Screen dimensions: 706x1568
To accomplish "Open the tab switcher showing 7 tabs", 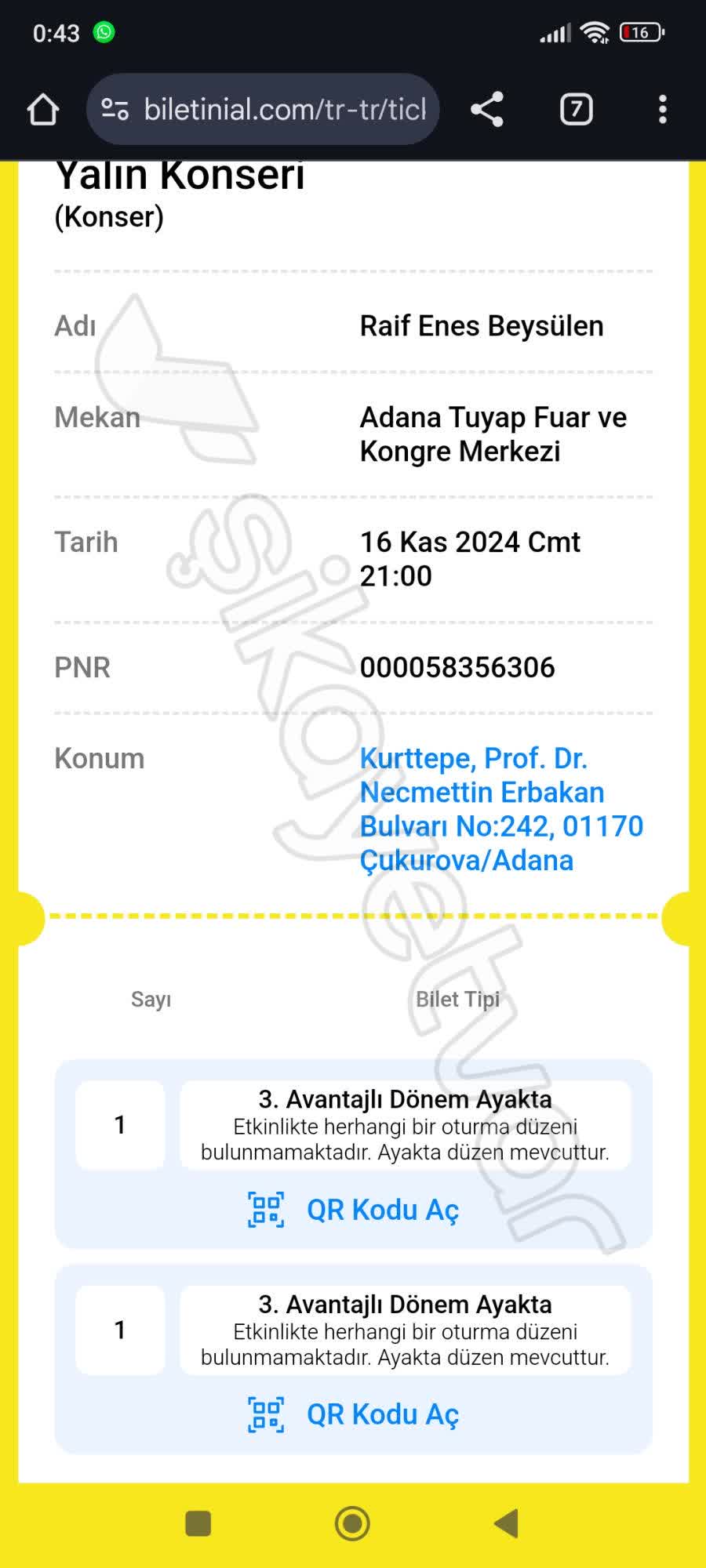I will point(577,110).
